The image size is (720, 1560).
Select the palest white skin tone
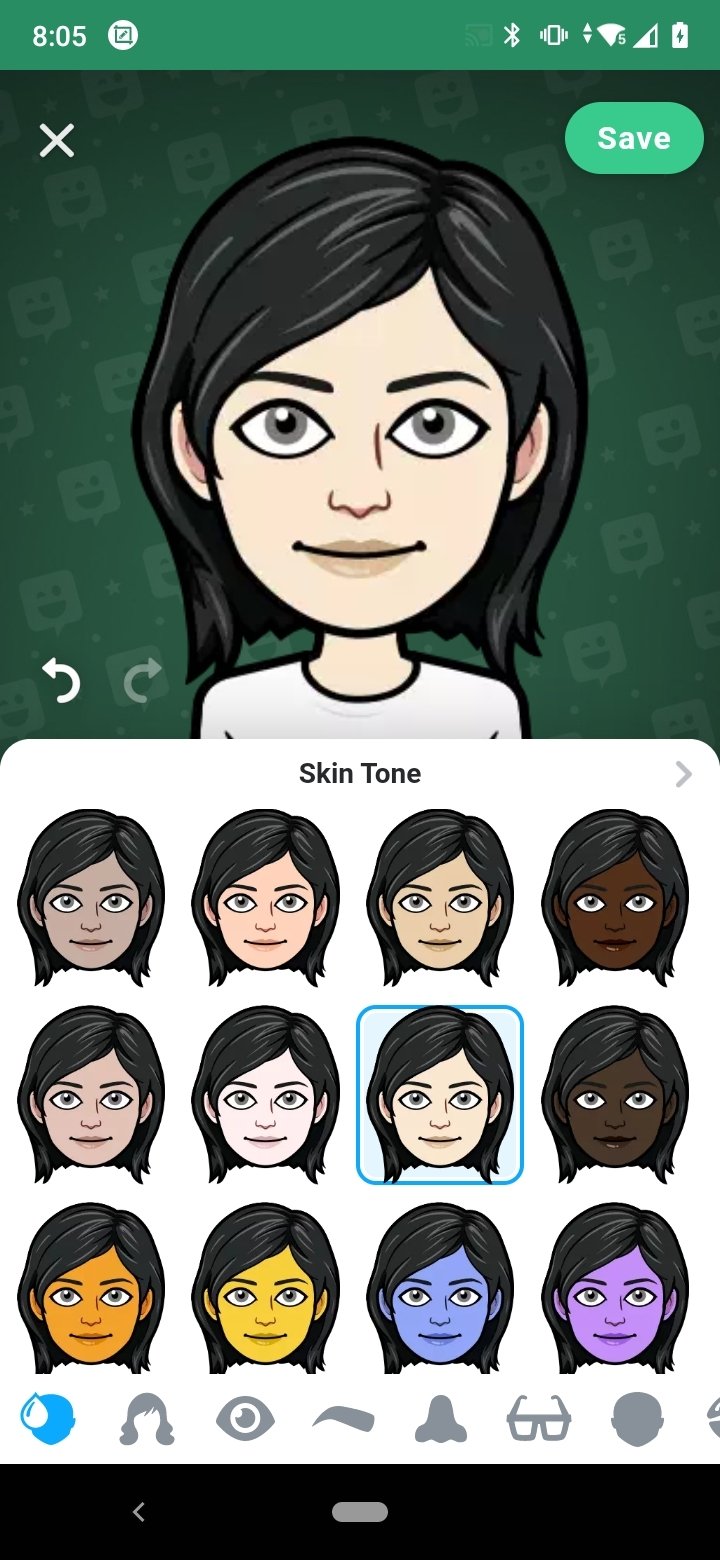click(266, 1094)
